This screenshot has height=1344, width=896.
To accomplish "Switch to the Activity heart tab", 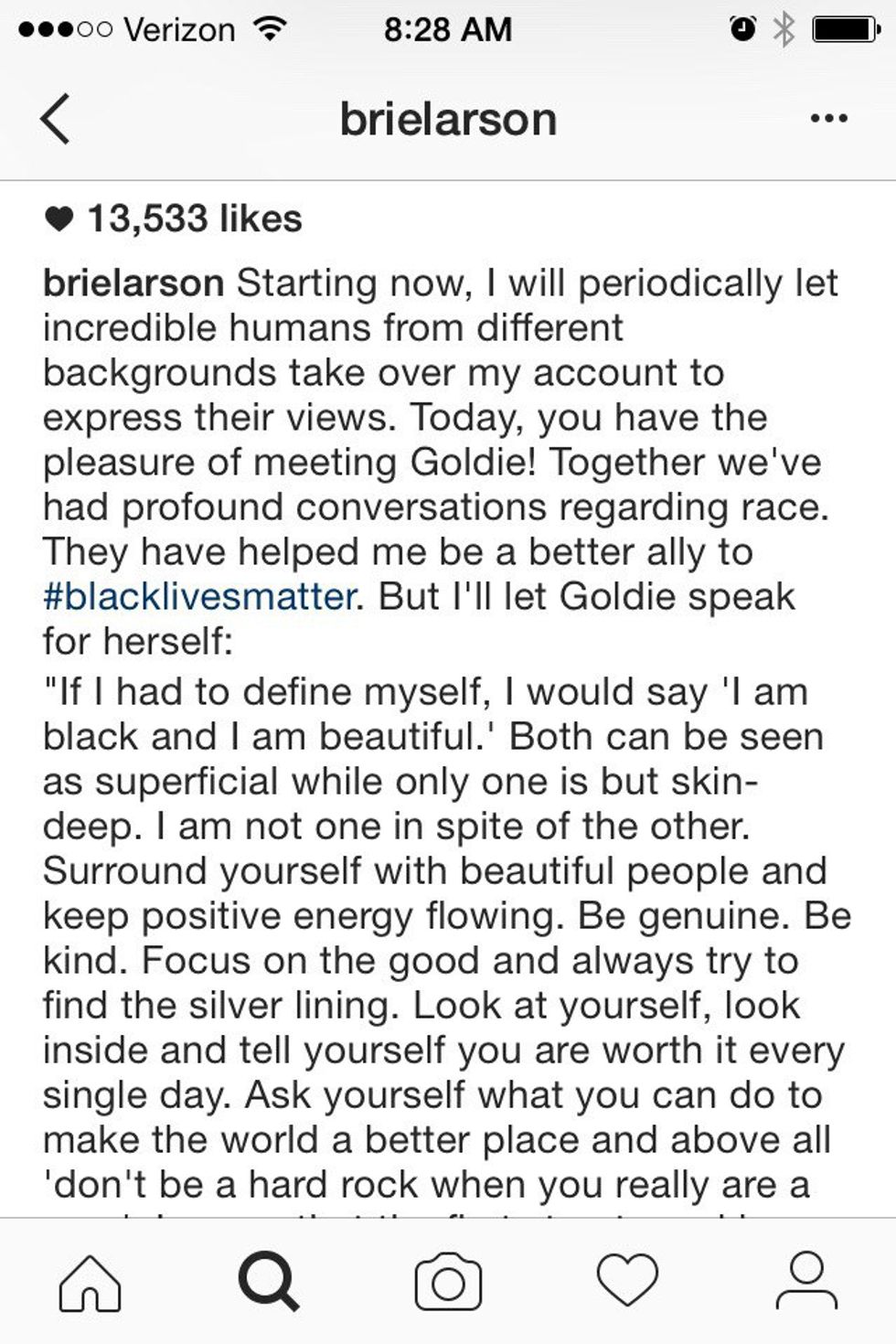I will click(x=627, y=1282).
